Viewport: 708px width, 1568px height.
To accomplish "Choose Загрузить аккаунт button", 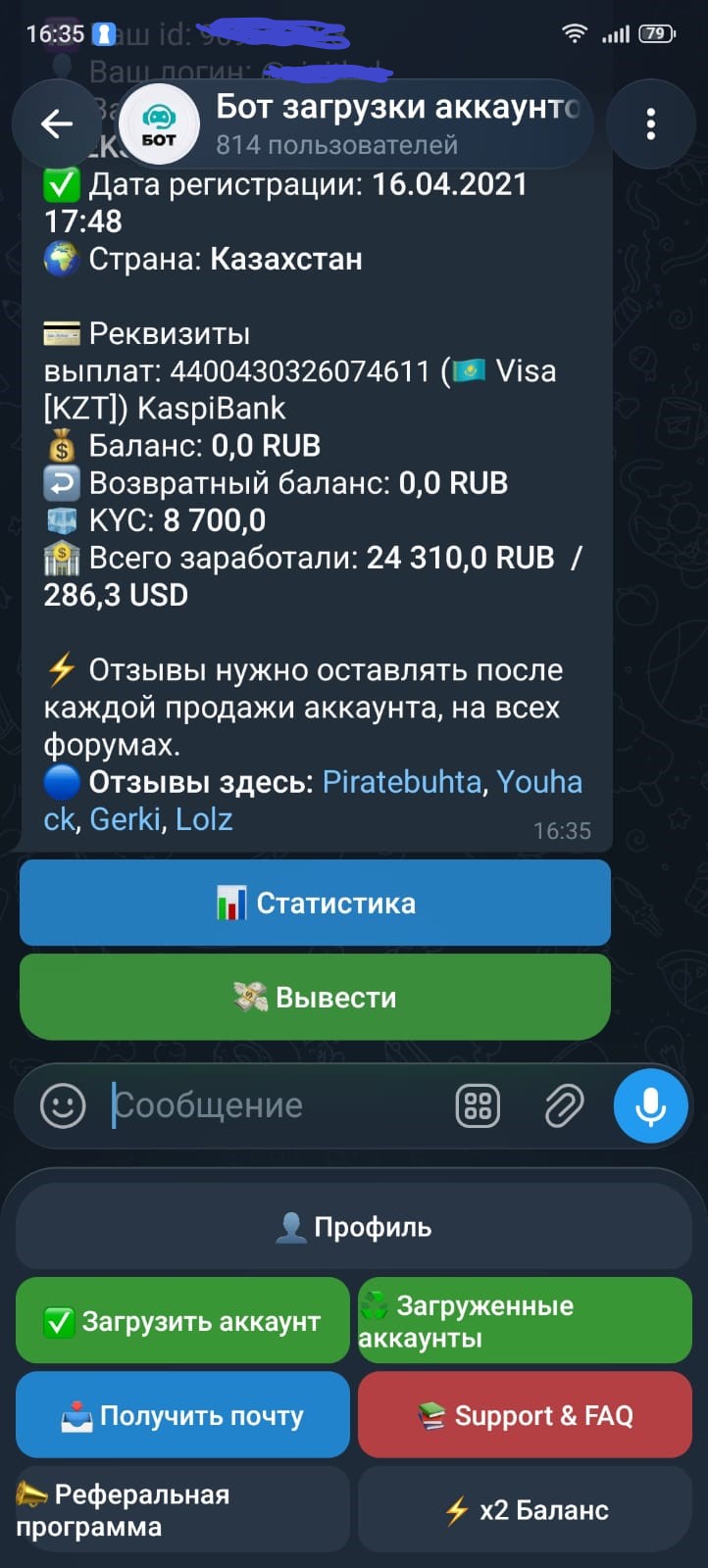I will 182,1321.
